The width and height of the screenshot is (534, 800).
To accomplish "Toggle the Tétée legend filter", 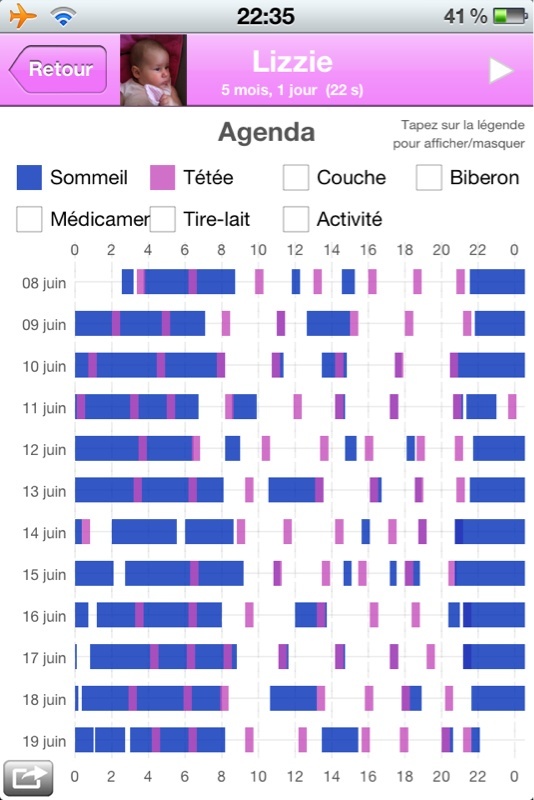I will (191, 178).
